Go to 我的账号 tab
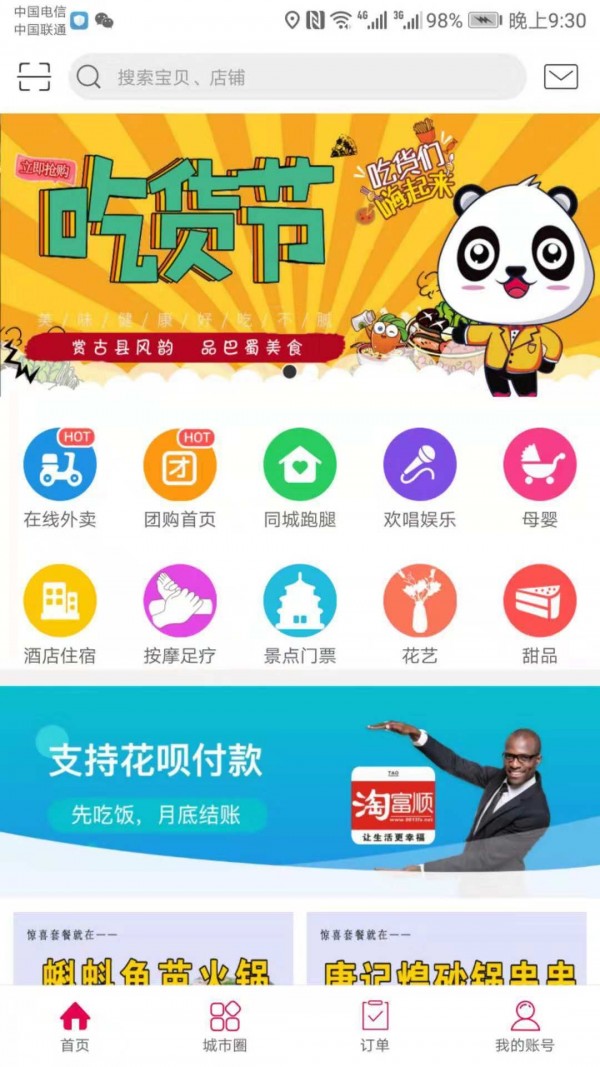This screenshot has width=600, height=1067. [x=524, y=1027]
